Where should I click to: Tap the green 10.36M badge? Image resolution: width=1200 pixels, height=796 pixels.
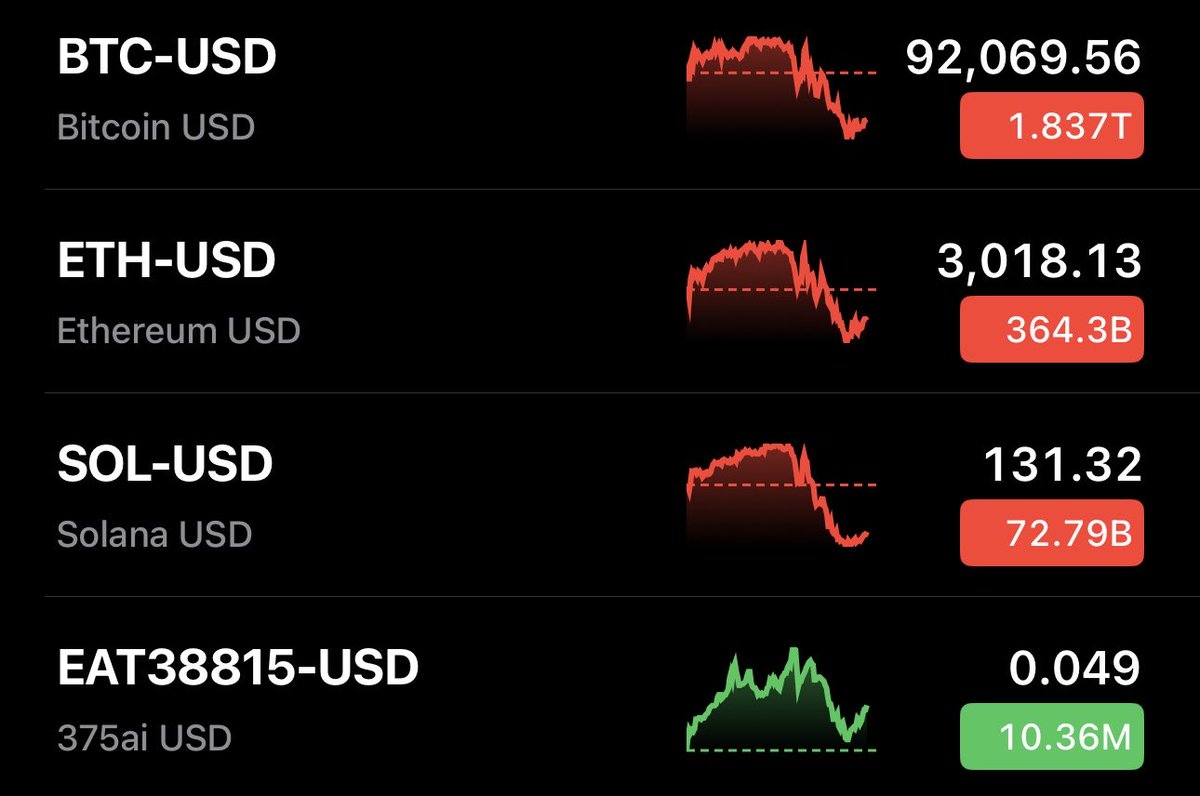[x=1051, y=738]
